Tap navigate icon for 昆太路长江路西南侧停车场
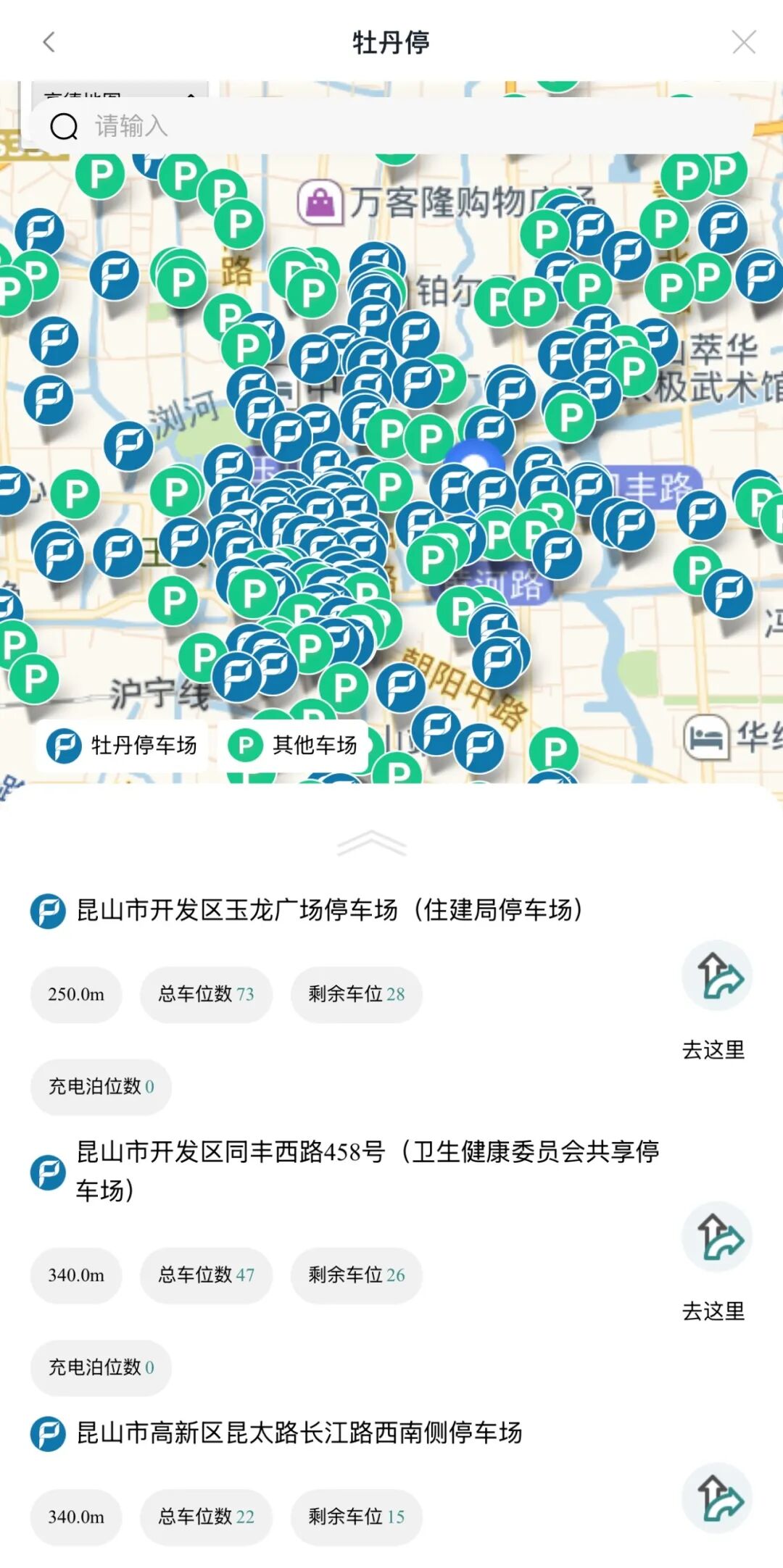783x1568 pixels. click(716, 1498)
